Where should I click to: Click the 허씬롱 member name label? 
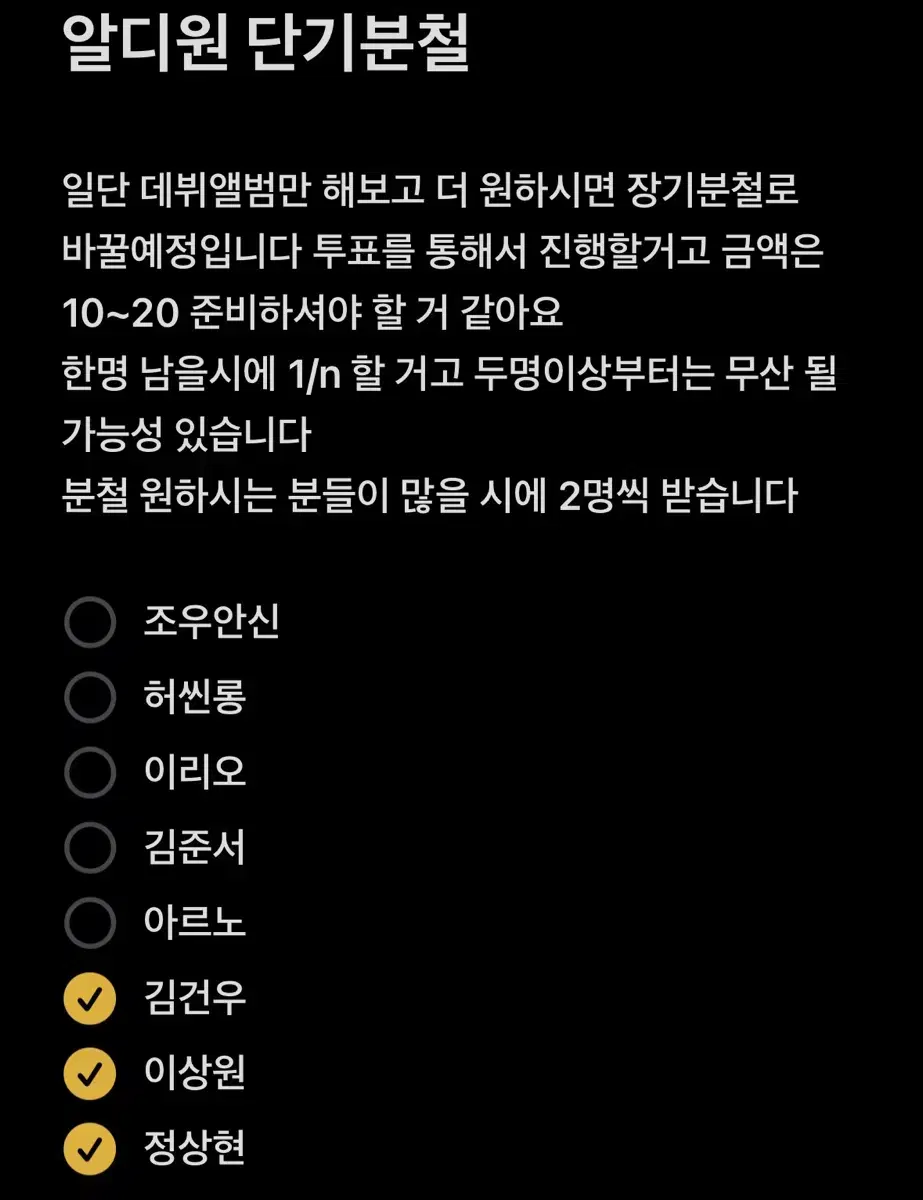coord(192,698)
